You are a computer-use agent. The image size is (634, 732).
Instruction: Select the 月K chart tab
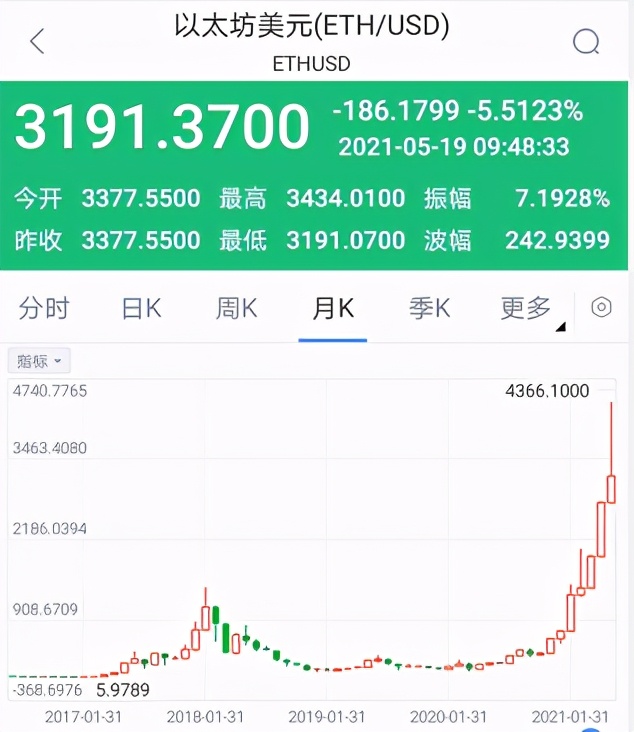[333, 308]
